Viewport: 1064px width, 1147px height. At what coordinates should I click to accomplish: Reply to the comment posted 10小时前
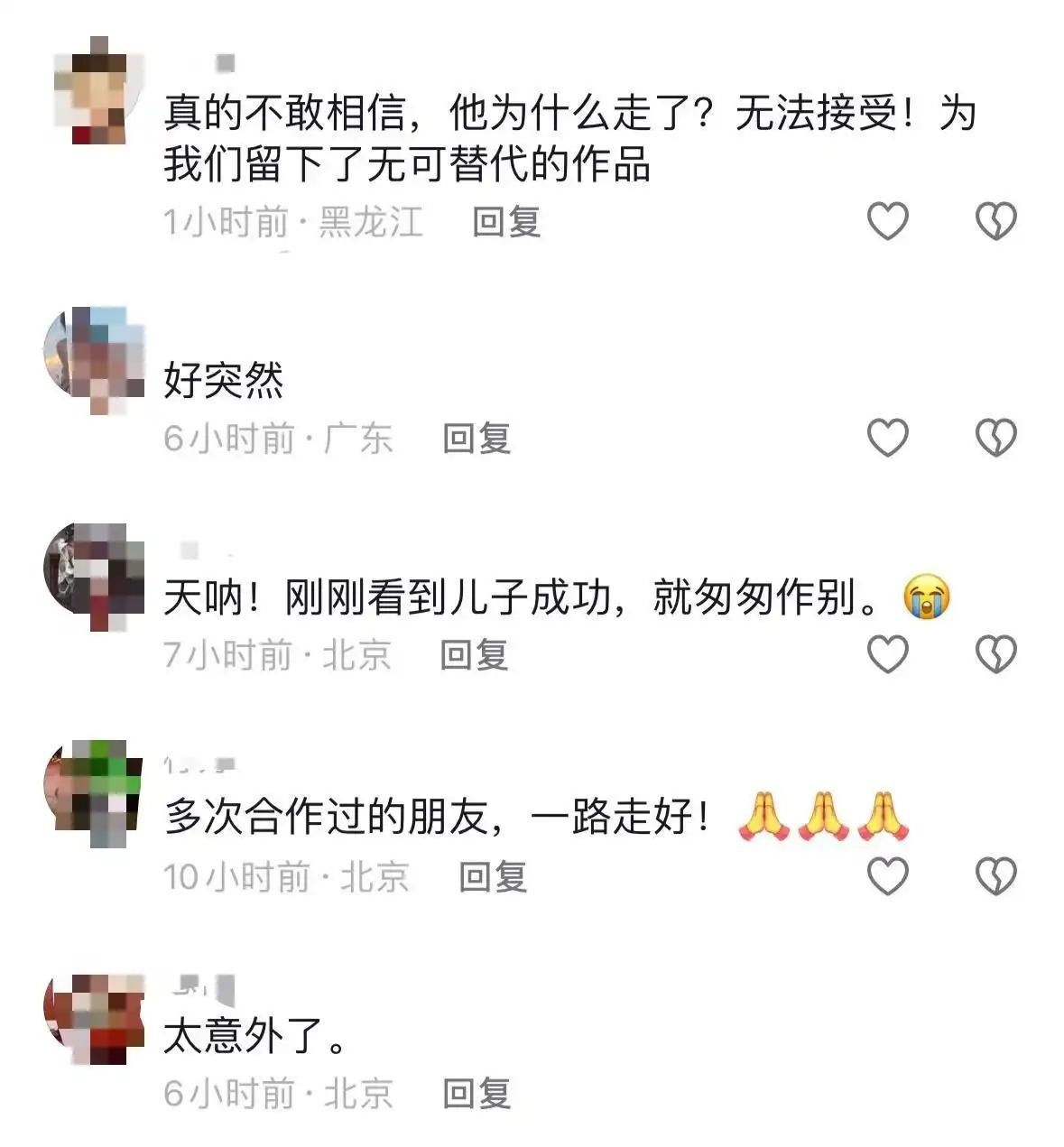pos(493,876)
